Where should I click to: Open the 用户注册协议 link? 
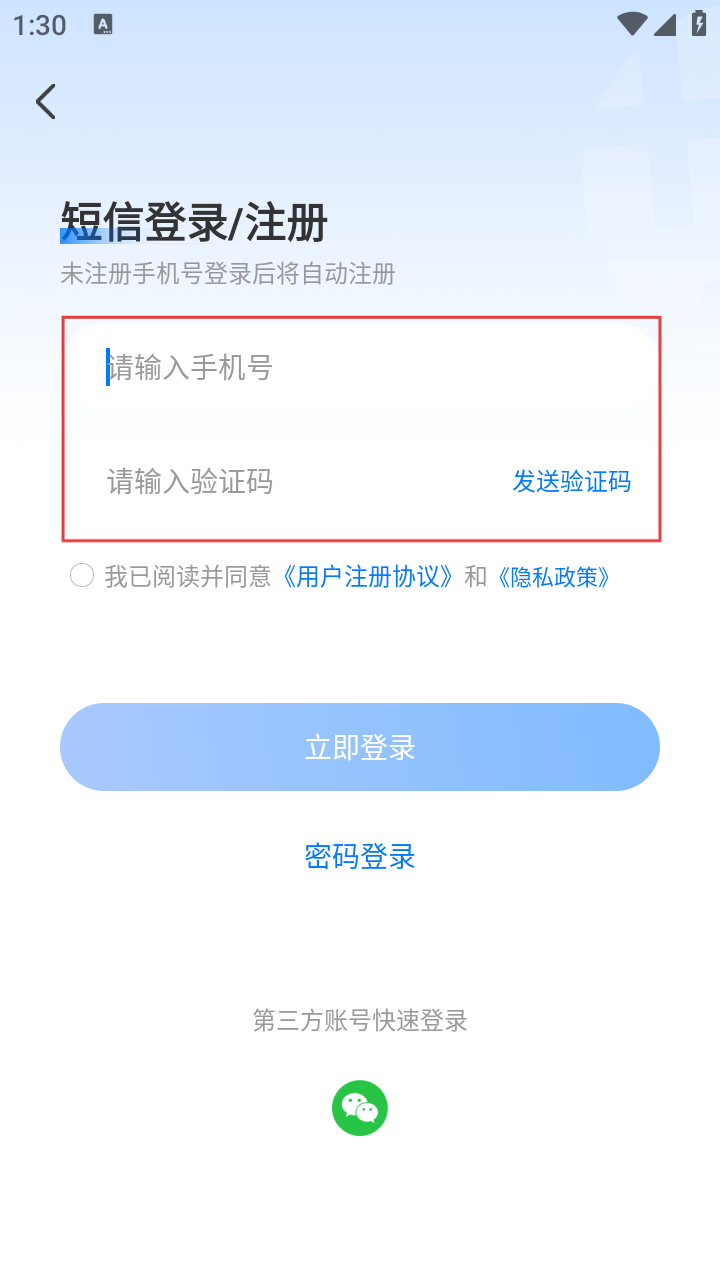coord(368,577)
